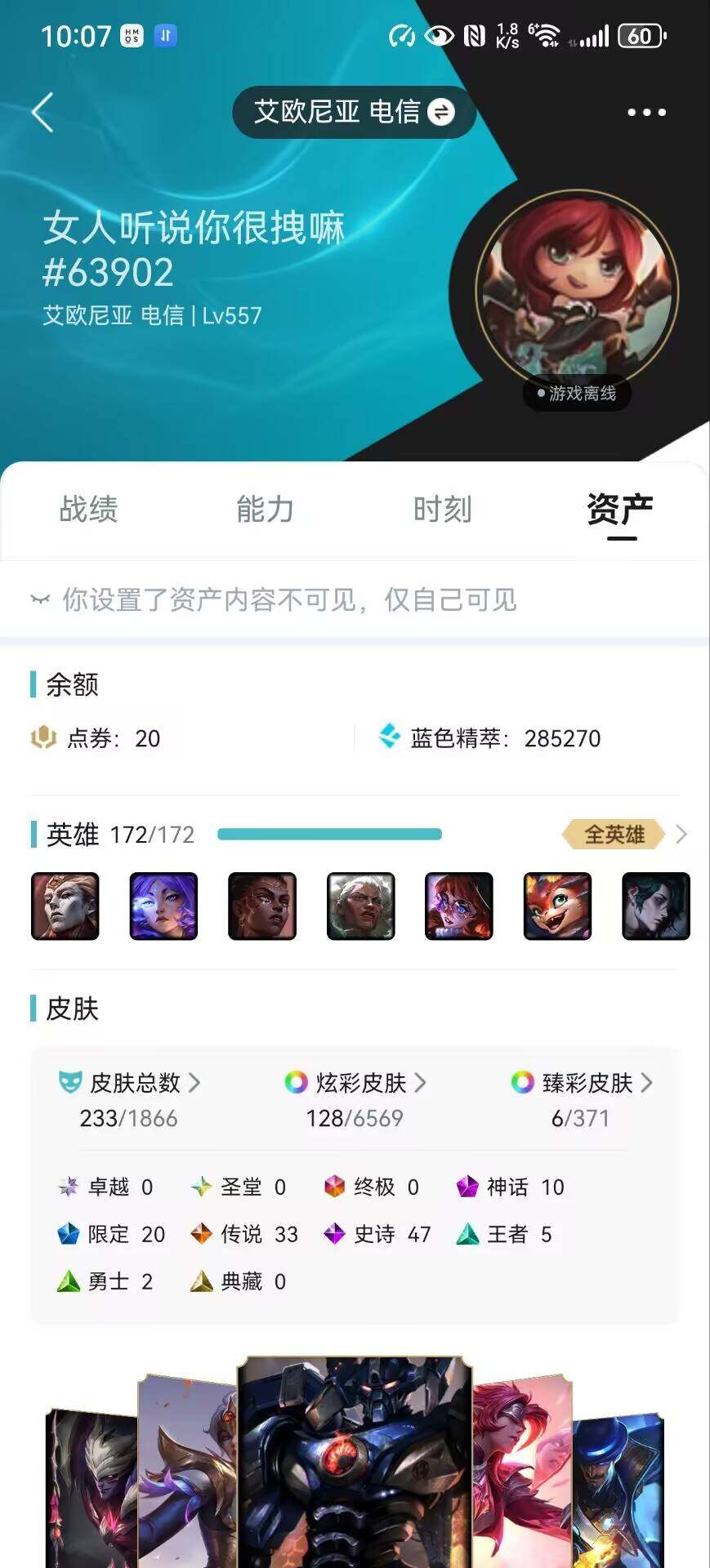
Task: Select the 资产 tab
Action: [x=620, y=510]
